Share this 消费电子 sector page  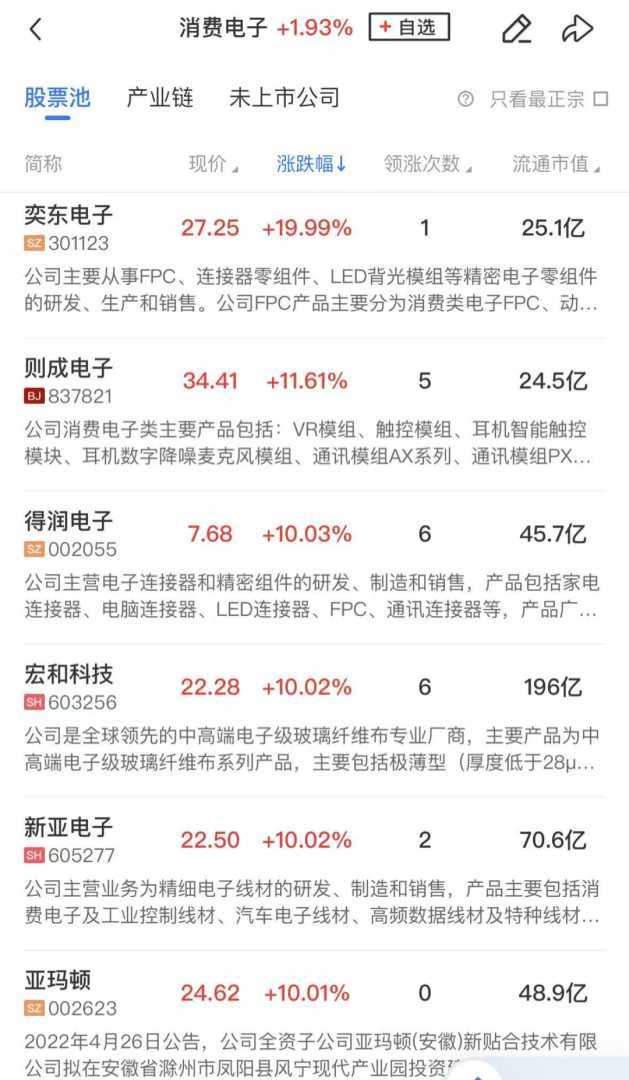point(577,30)
